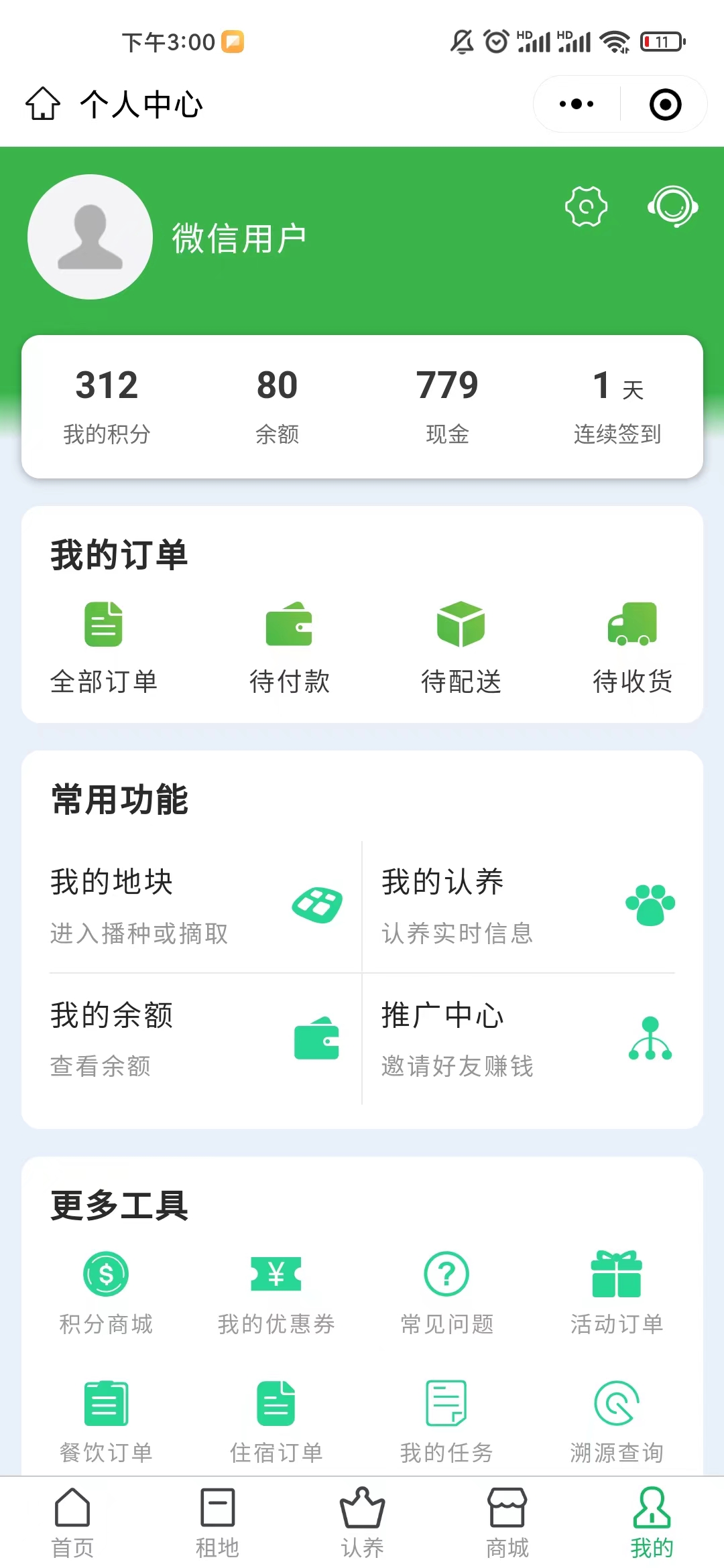Contact customer service via headset icon
The image size is (724, 1568).
[672, 206]
